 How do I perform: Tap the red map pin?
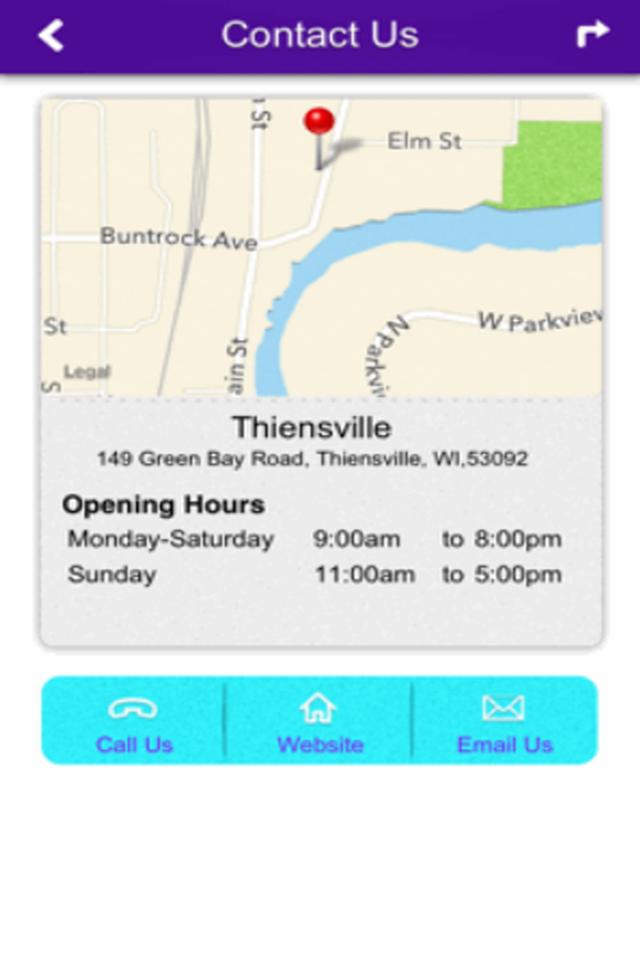pos(319,123)
